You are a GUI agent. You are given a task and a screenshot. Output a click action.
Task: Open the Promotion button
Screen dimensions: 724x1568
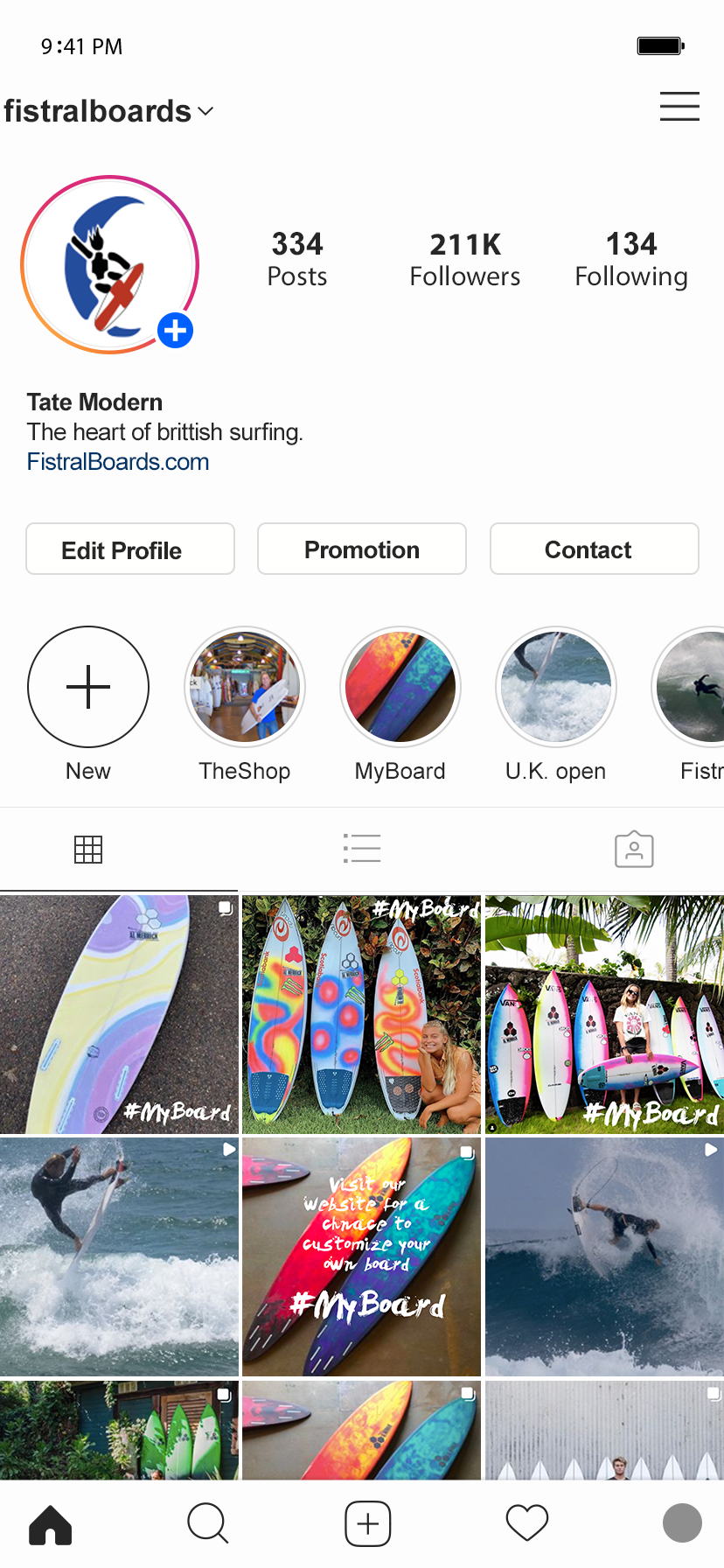click(362, 549)
